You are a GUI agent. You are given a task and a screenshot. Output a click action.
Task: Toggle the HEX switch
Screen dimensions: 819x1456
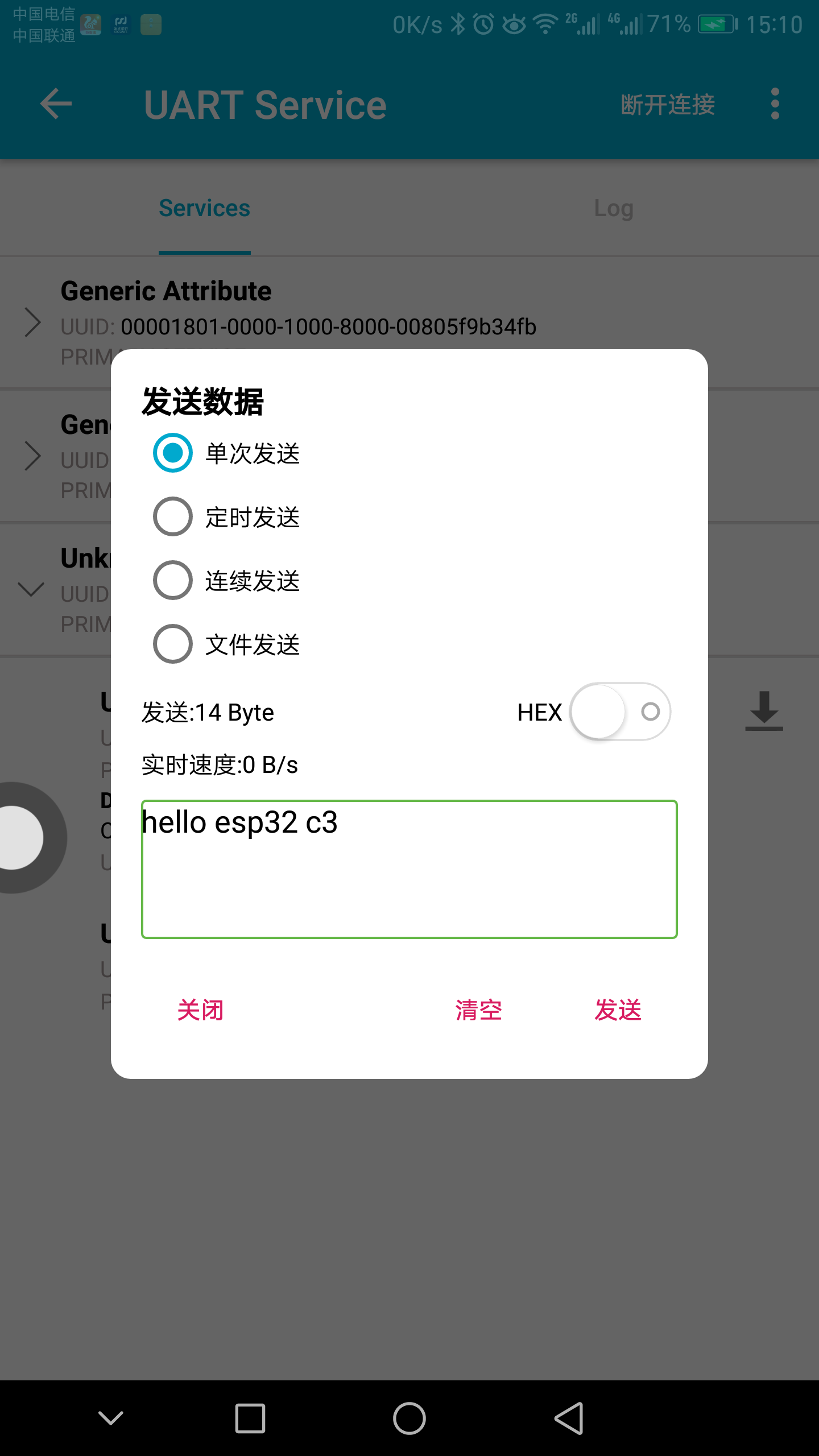(x=620, y=712)
